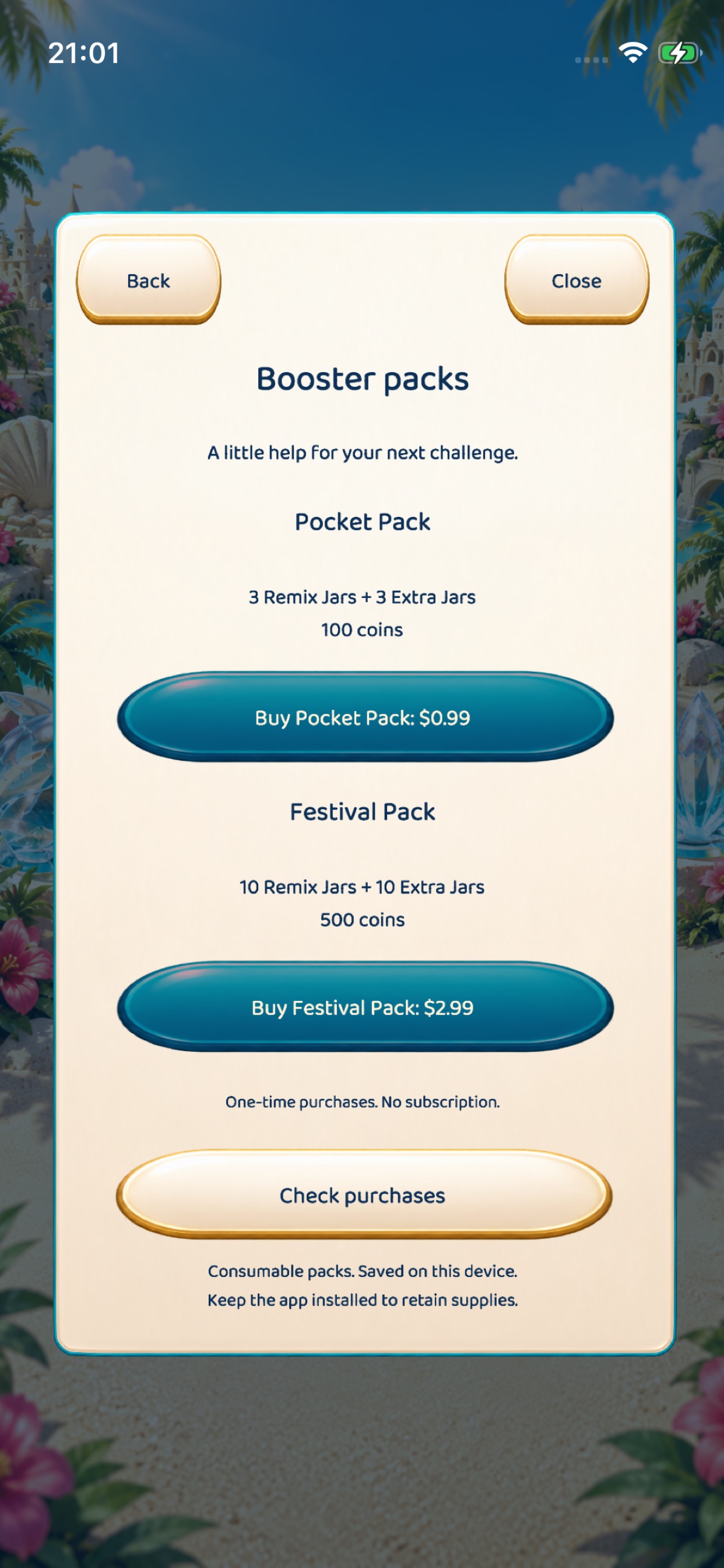The width and height of the screenshot is (724, 1568).
Task: Purchase the Festival Pack for $2.99
Action: click(x=364, y=1007)
